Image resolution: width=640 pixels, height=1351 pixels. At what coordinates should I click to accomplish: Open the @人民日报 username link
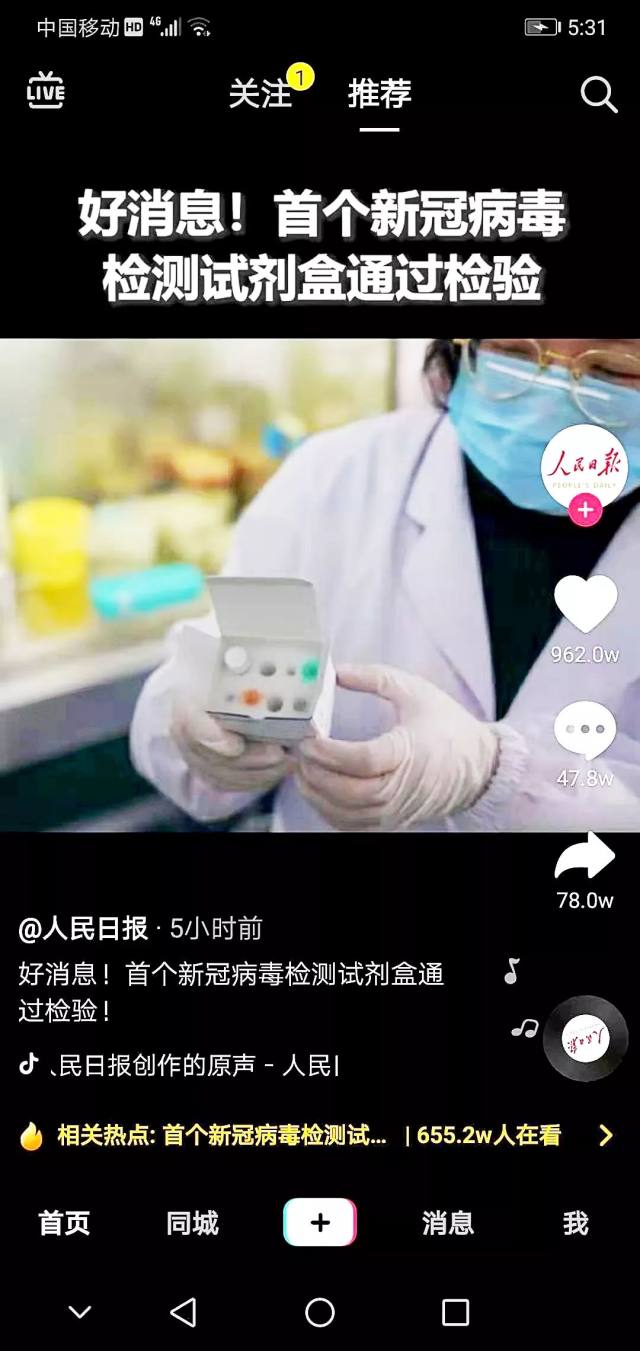[x=84, y=929]
